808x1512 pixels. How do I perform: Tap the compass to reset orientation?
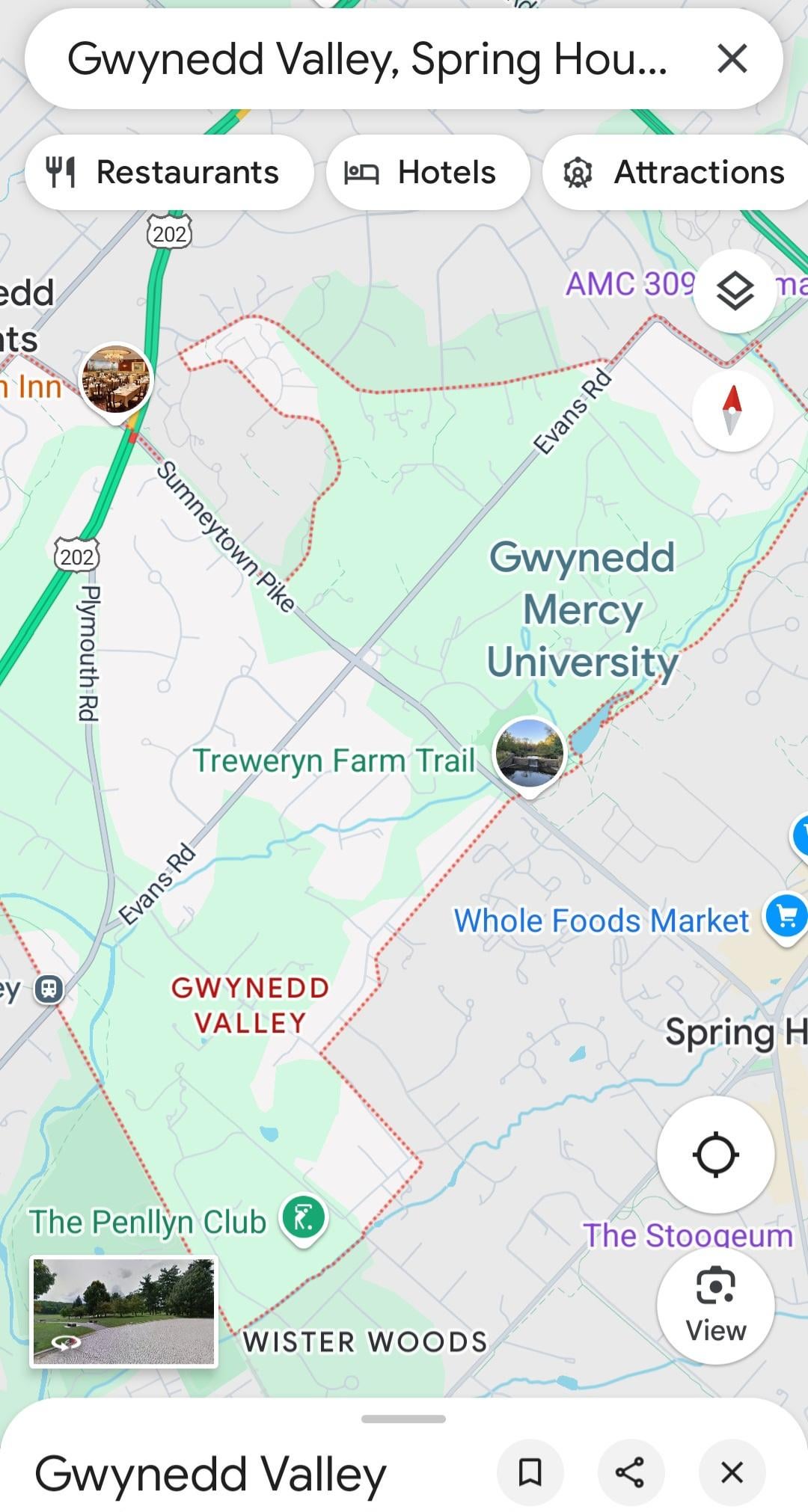tap(732, 411)
